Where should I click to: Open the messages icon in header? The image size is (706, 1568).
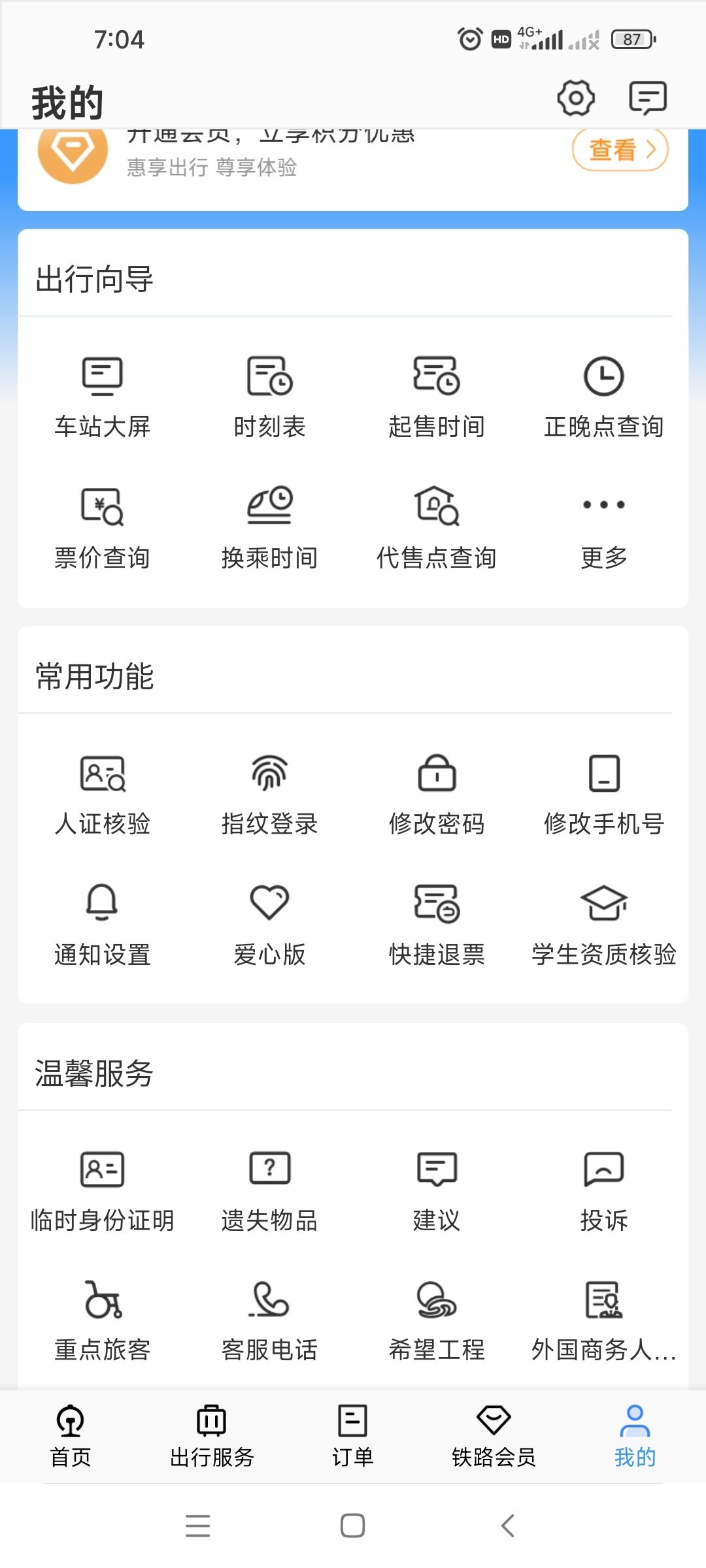(648, 98)
